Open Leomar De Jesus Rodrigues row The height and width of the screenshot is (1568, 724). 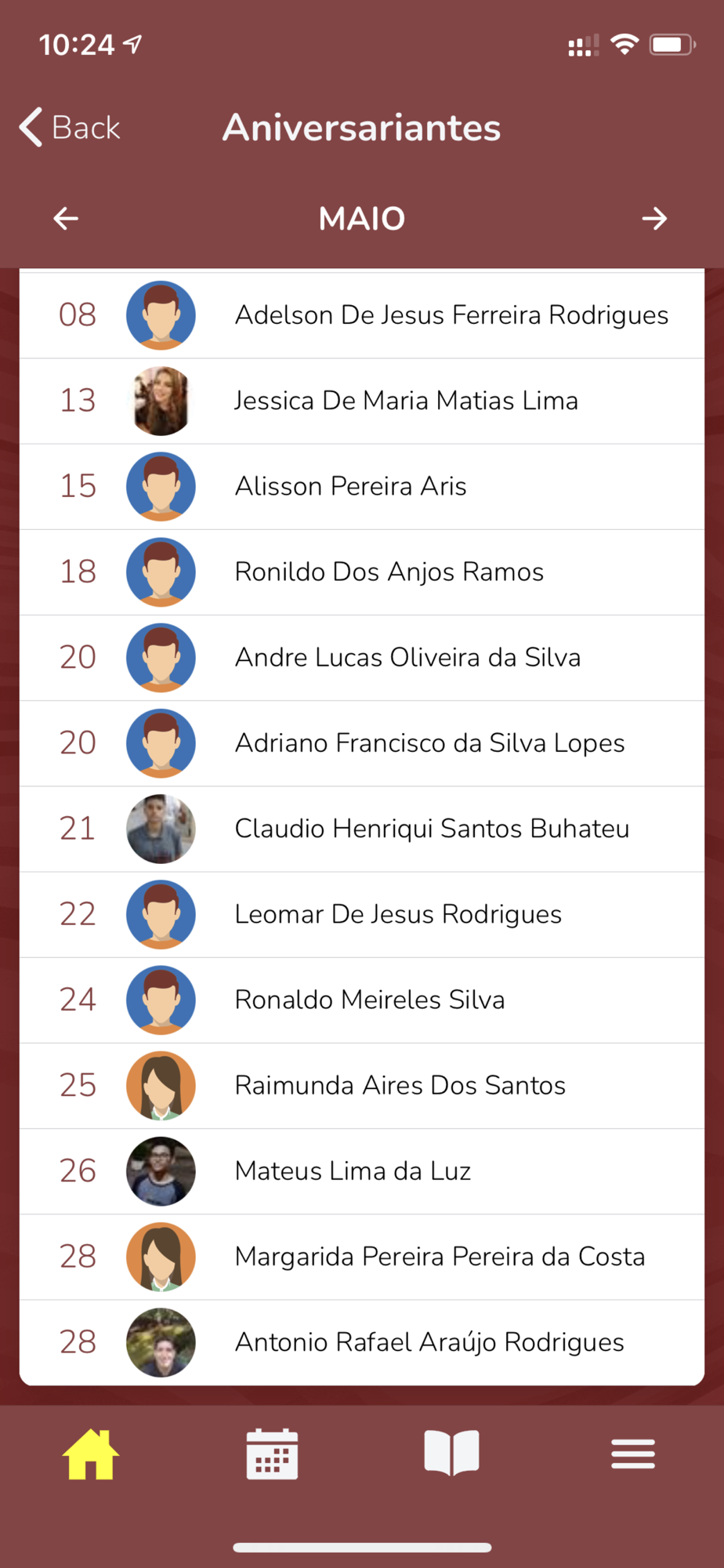click(x=362, y=914)
